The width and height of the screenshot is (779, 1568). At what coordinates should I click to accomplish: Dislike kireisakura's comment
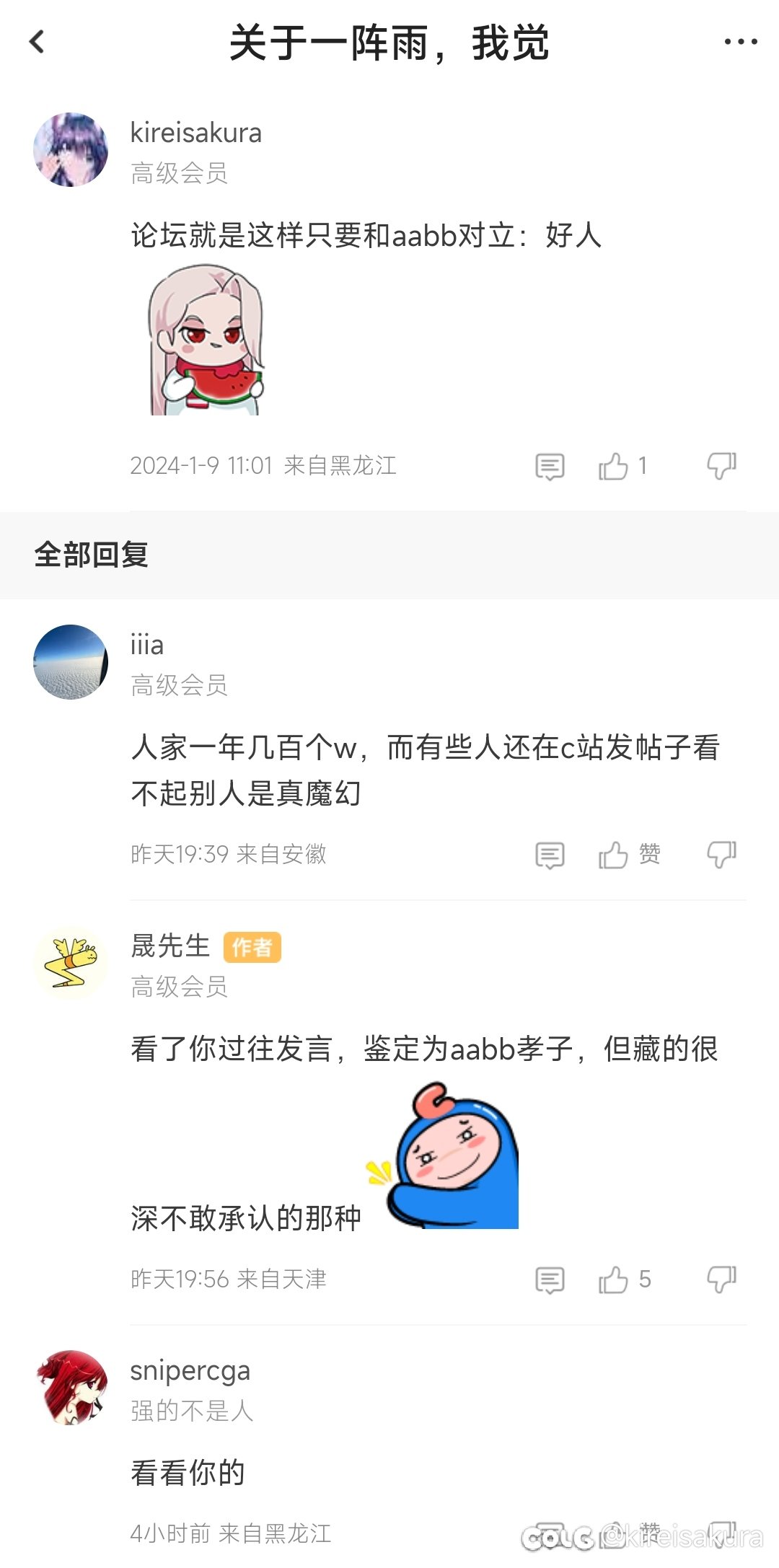coord(721,466)
